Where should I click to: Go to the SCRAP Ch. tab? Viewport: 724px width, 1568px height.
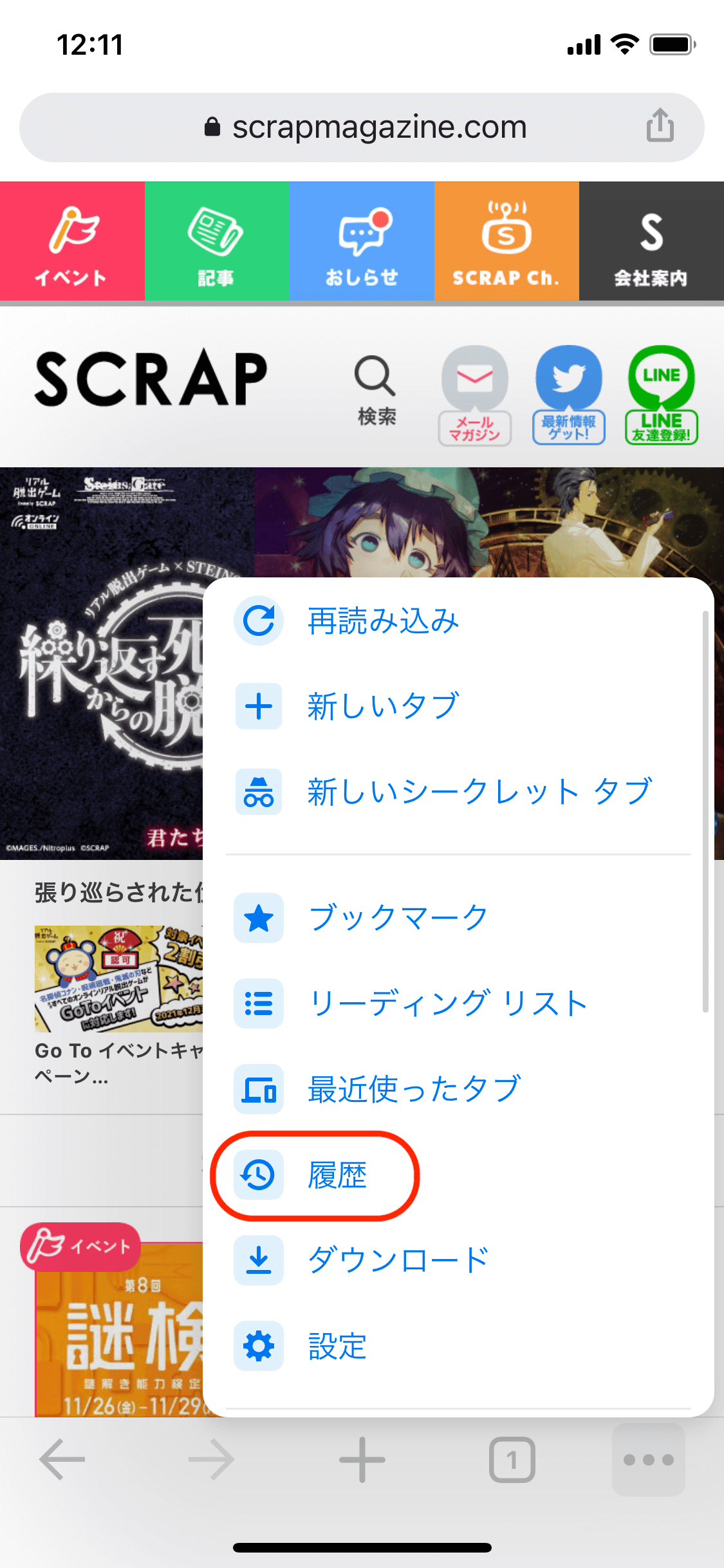pyautogui.click(x=506, y=242)
